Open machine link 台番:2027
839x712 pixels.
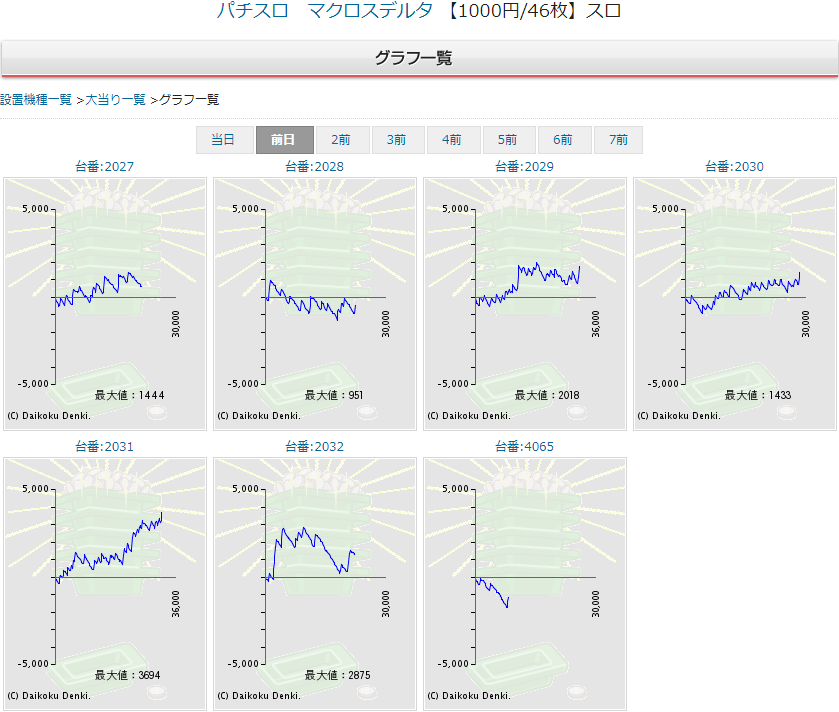(104, 167)
